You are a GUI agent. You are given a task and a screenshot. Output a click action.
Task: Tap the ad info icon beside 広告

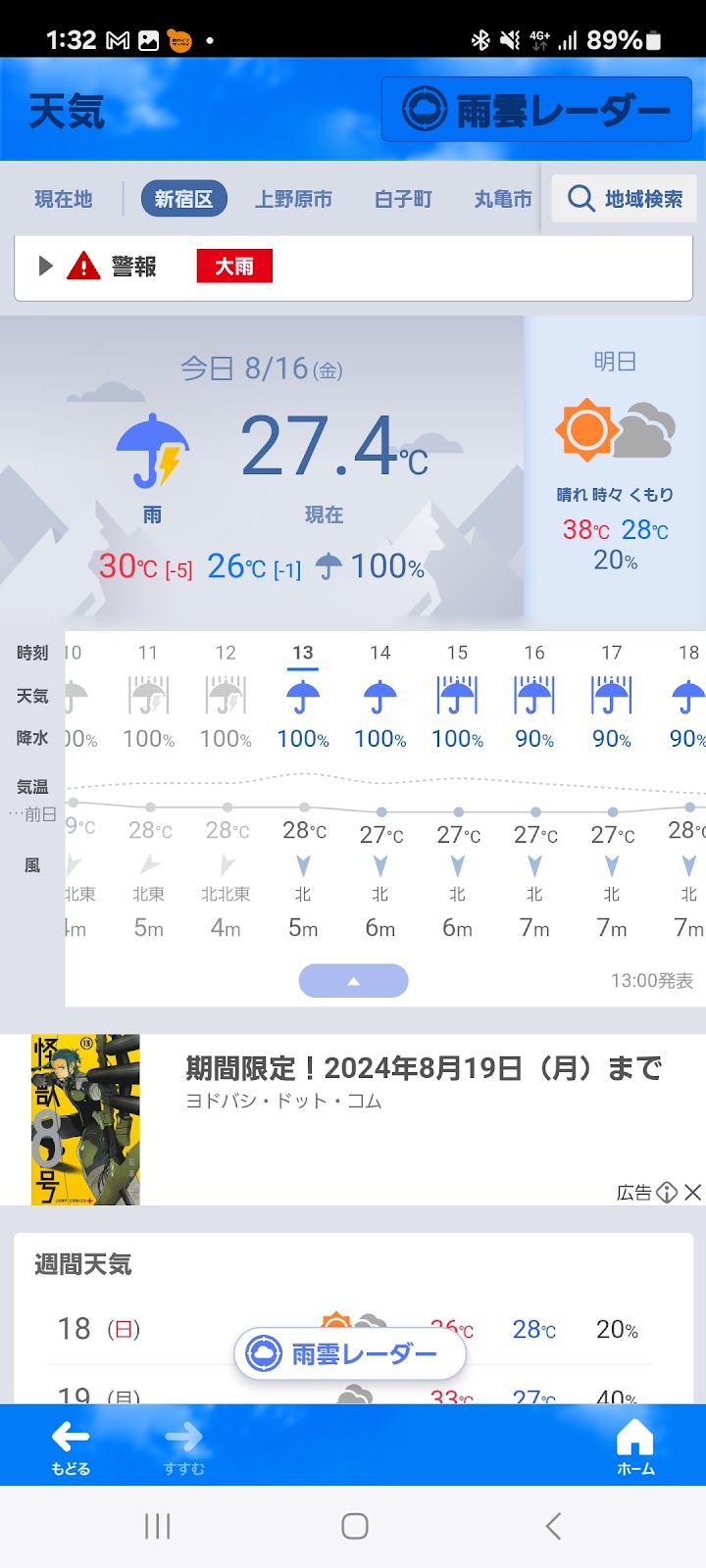(x=667, y=1193)
